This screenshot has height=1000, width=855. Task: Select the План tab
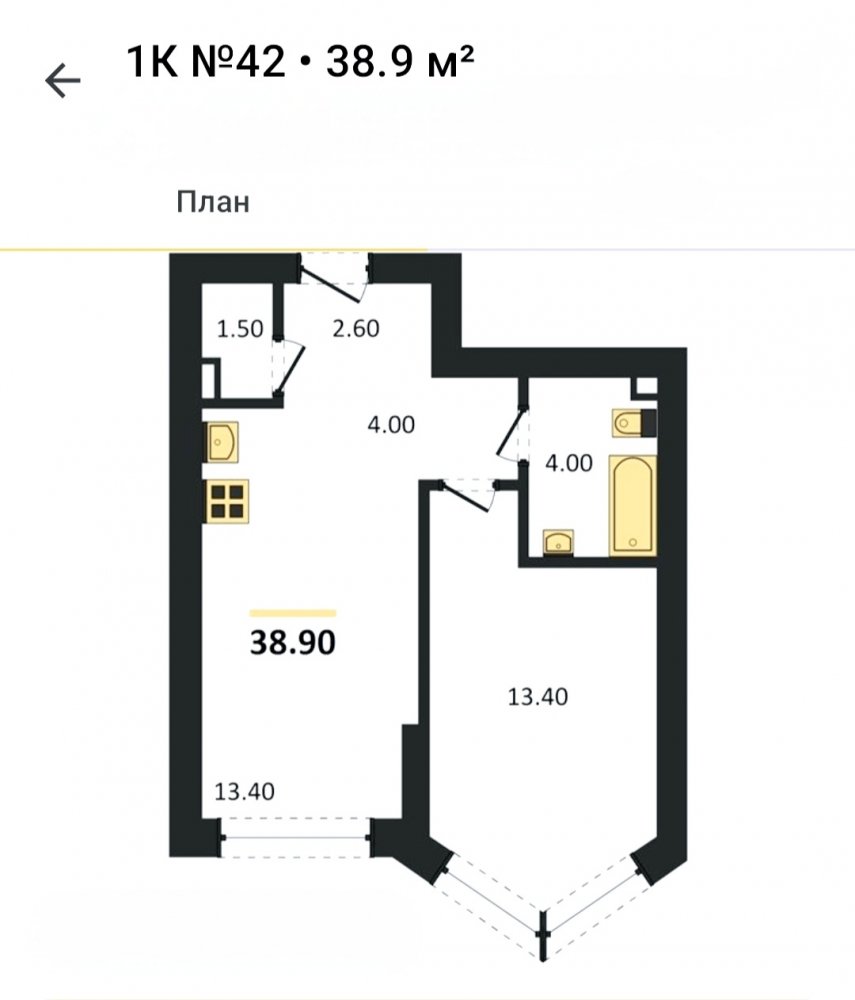pos(212,203)
